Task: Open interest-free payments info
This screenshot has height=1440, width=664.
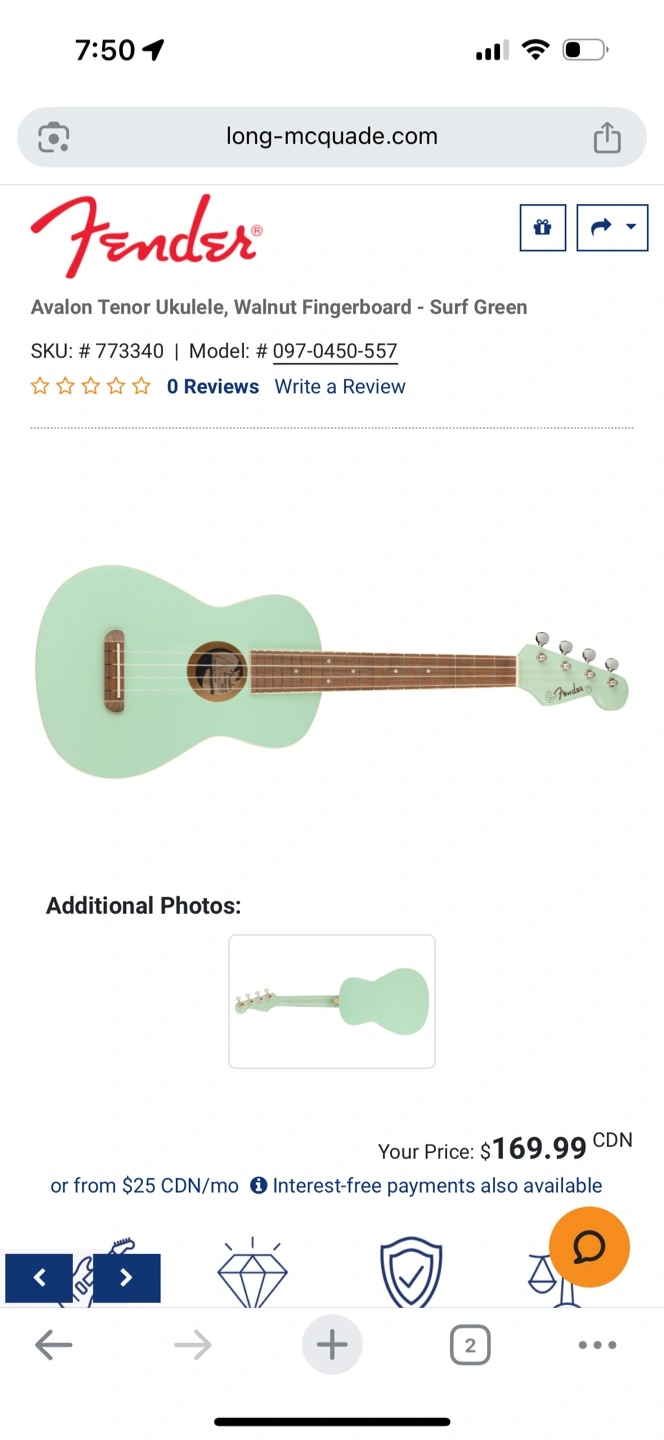Action: click(426, 1185)
